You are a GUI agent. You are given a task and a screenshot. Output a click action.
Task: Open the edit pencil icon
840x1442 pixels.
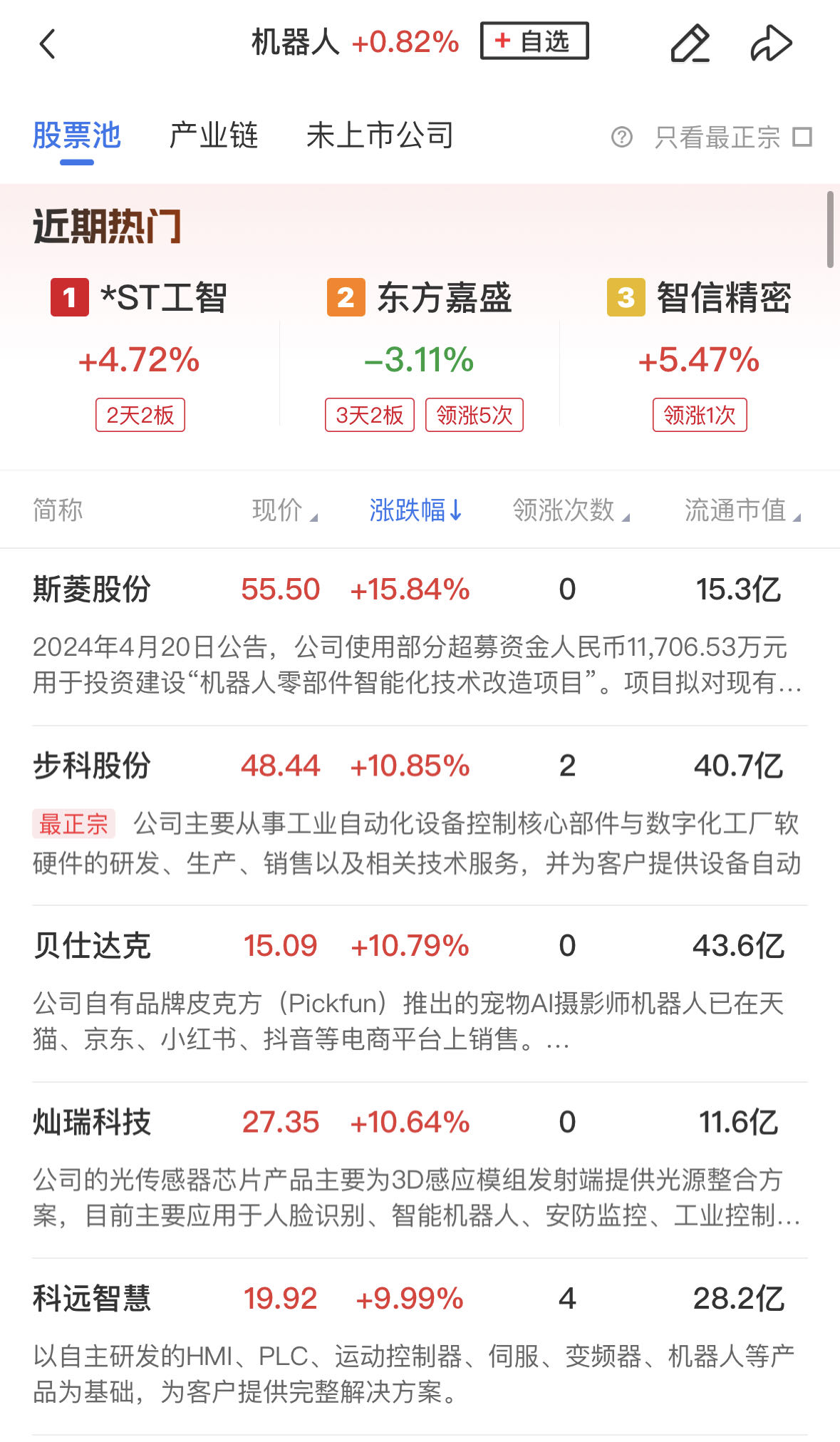690,43
